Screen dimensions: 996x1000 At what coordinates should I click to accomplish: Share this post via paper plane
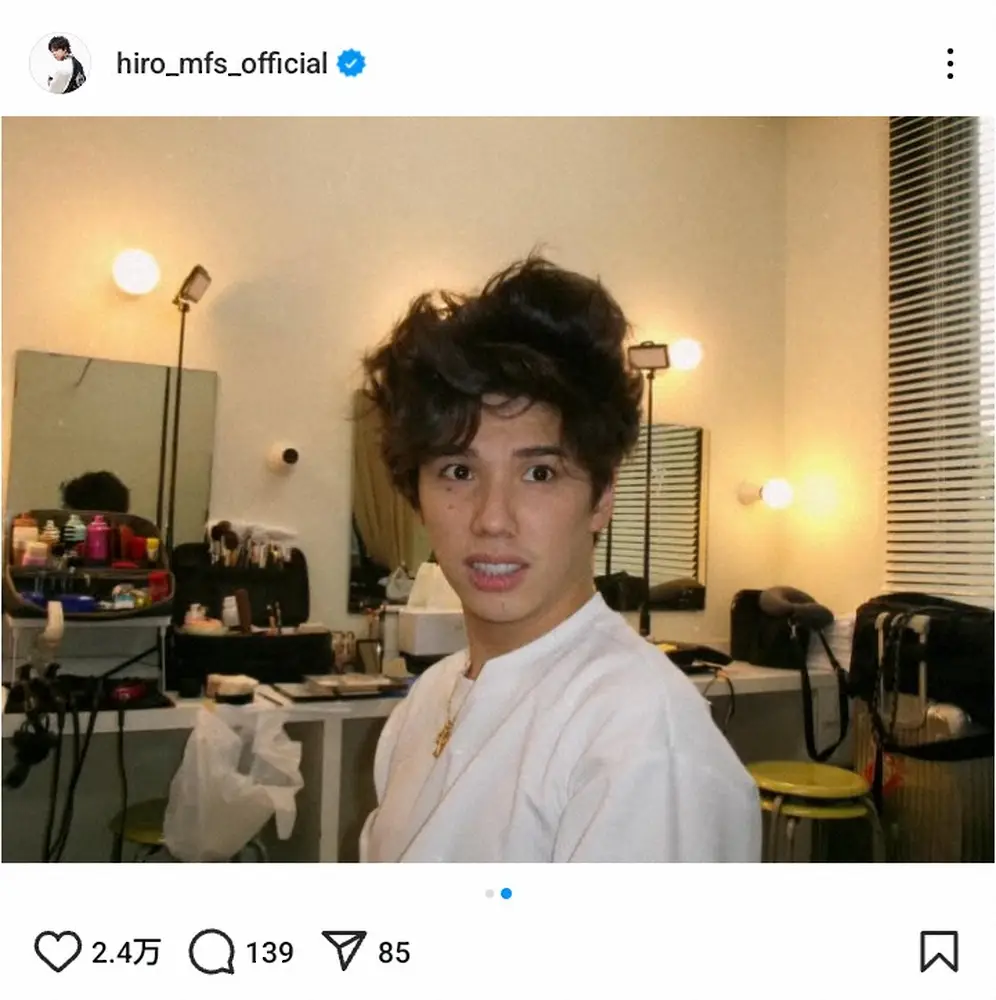click(x=344, y=950)
